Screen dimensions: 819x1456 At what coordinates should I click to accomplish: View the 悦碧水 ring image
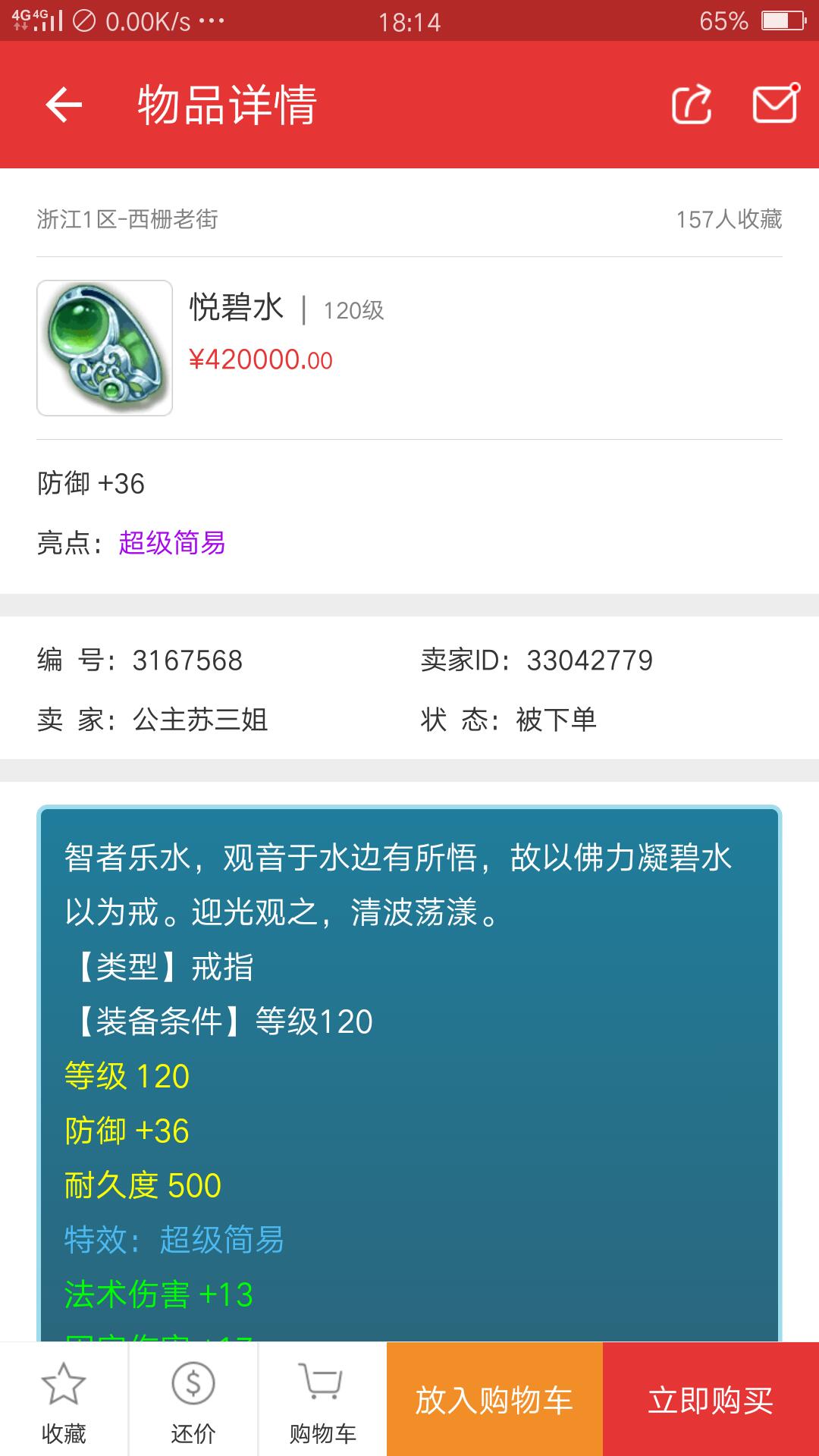105,348
